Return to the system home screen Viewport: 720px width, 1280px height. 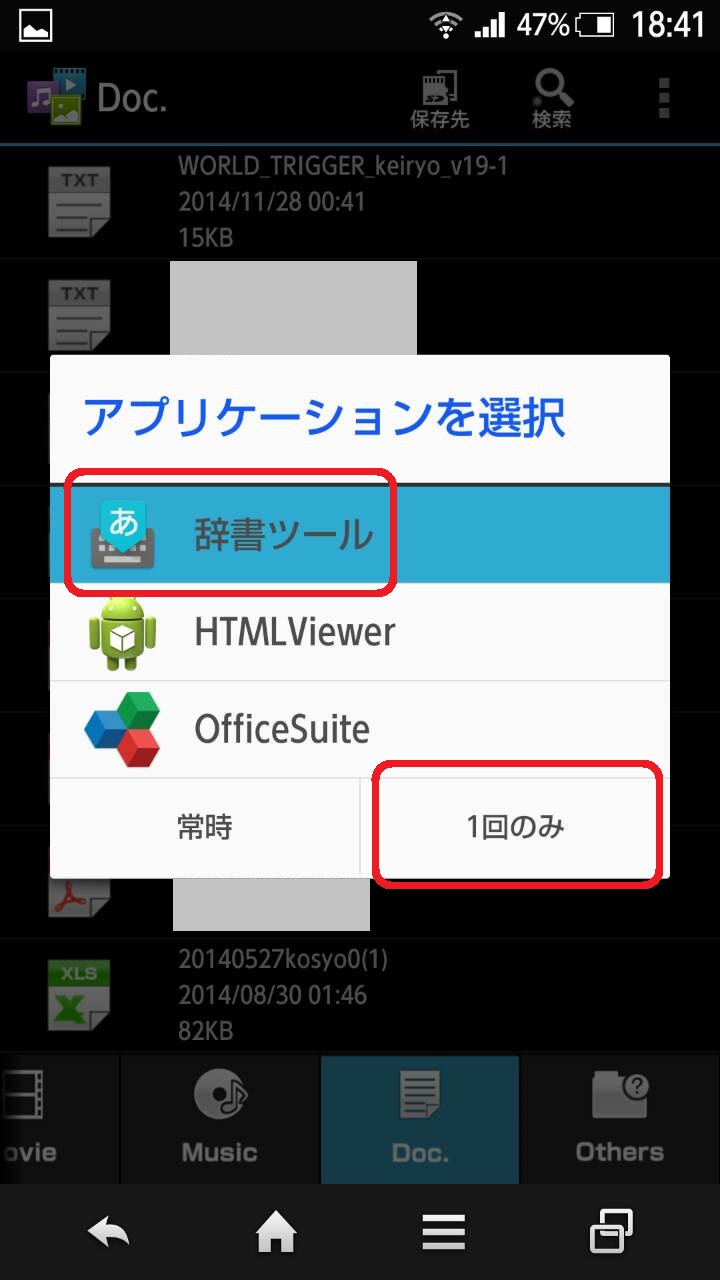tap(276, 1233)
